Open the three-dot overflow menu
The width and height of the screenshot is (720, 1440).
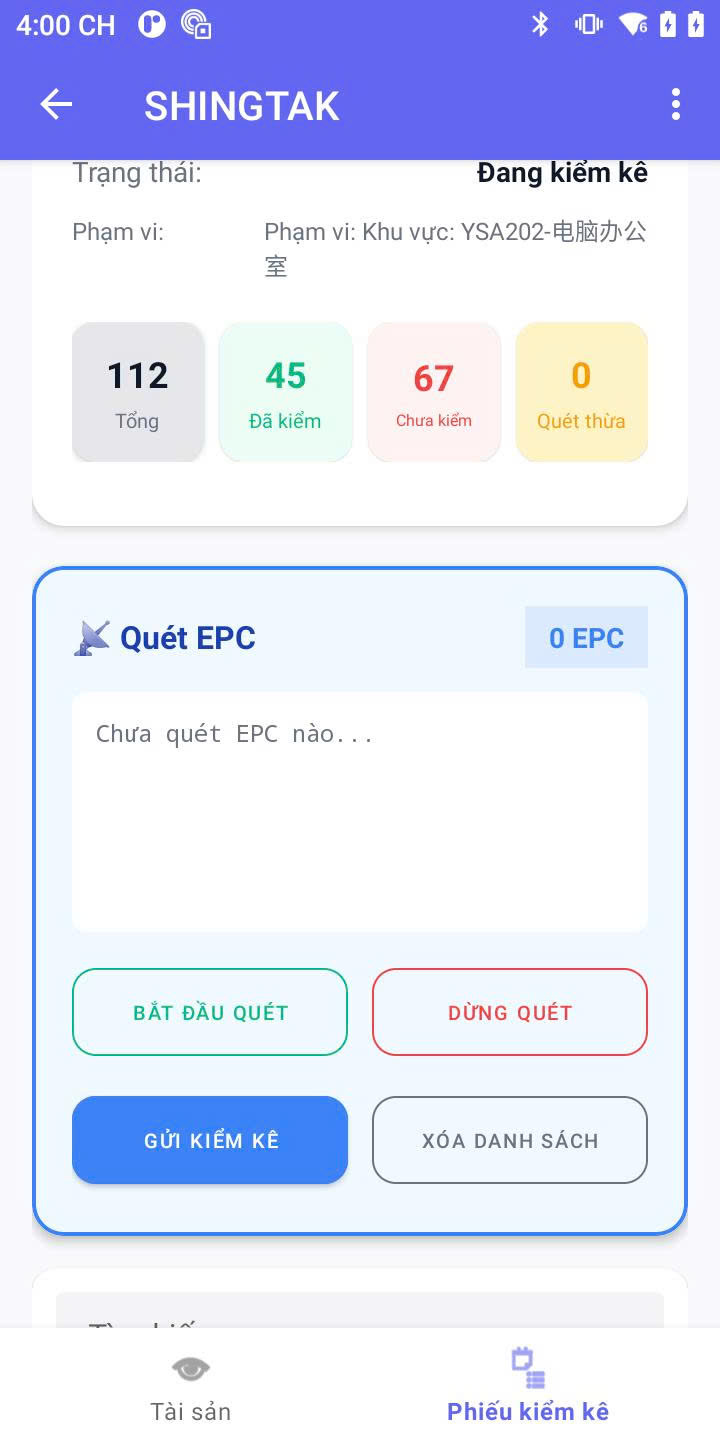click(x=676, y=105)
